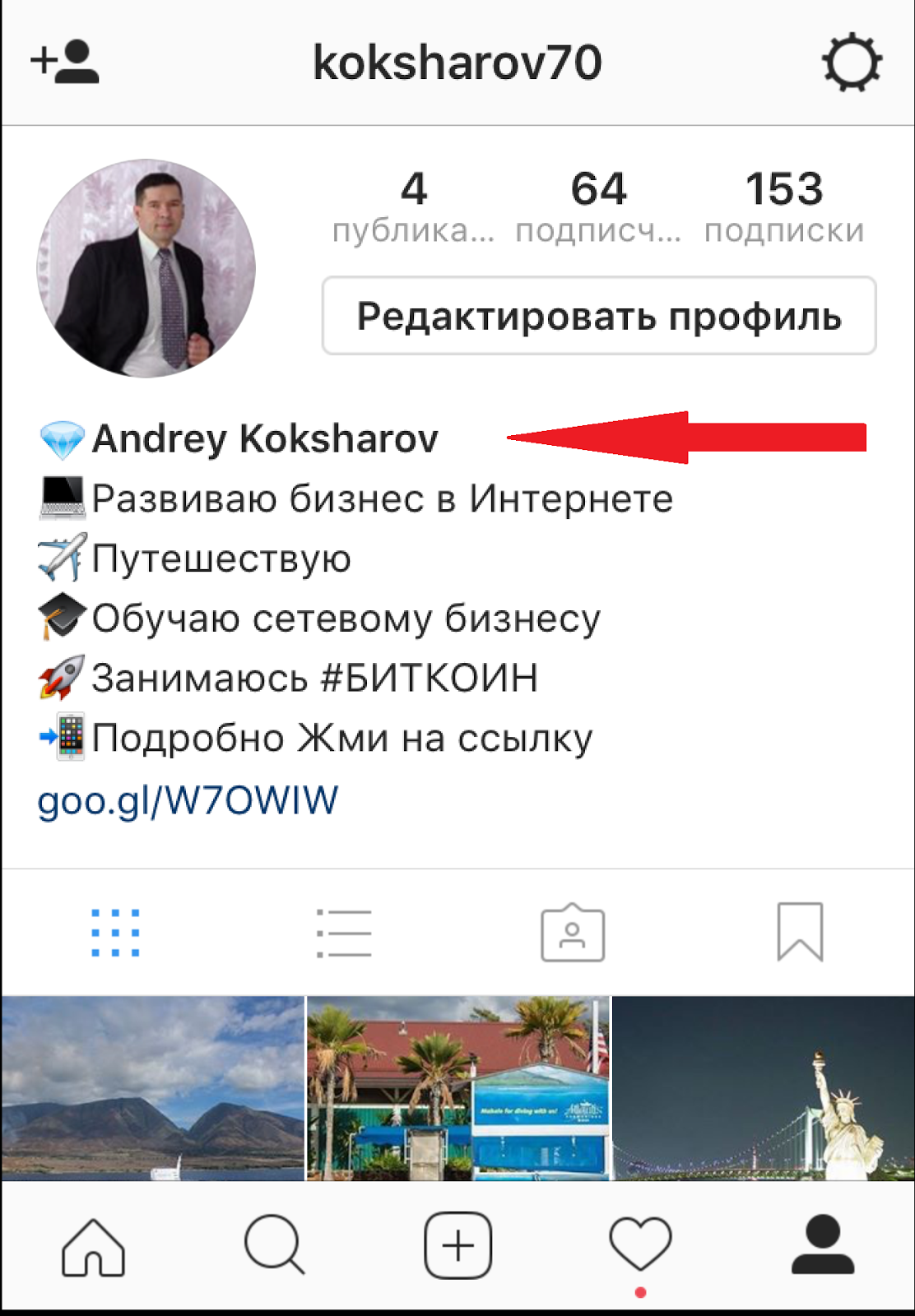
Task: Open the palm trees building post
Action: click(457, 1088)
